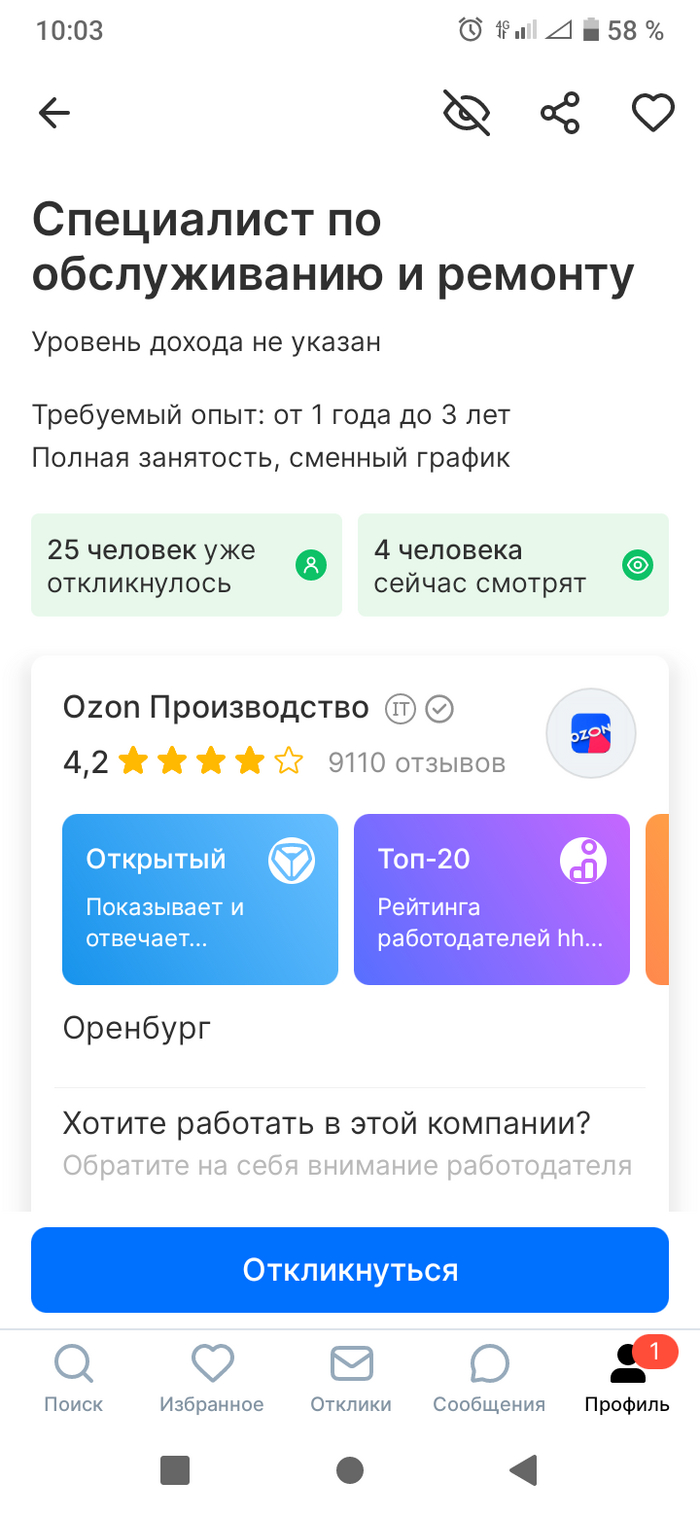Switch to the Поиск tab
This screenshot has width=700, height=1517.
click(x=73, y=1379)
